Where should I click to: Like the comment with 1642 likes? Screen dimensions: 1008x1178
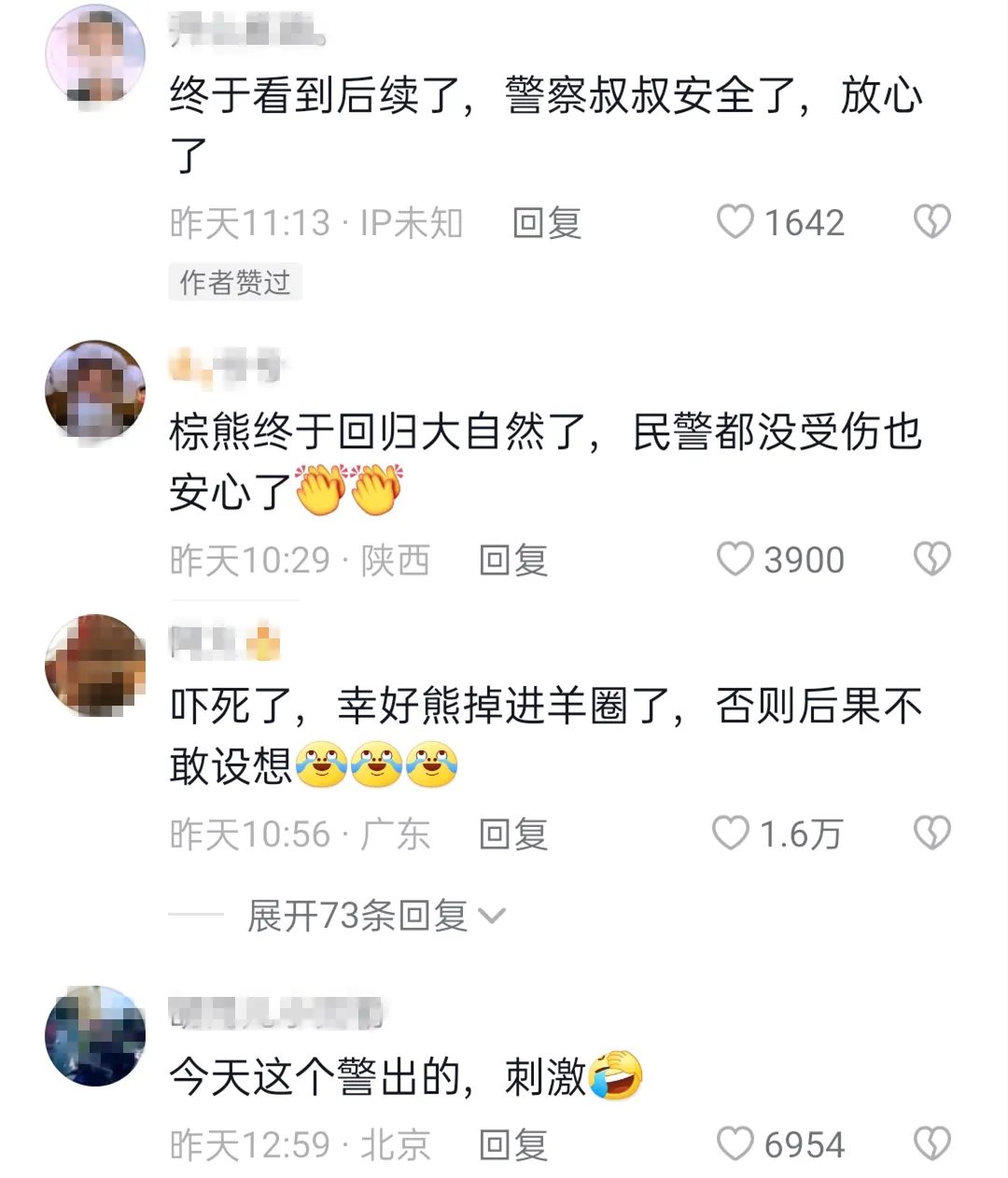735,222
